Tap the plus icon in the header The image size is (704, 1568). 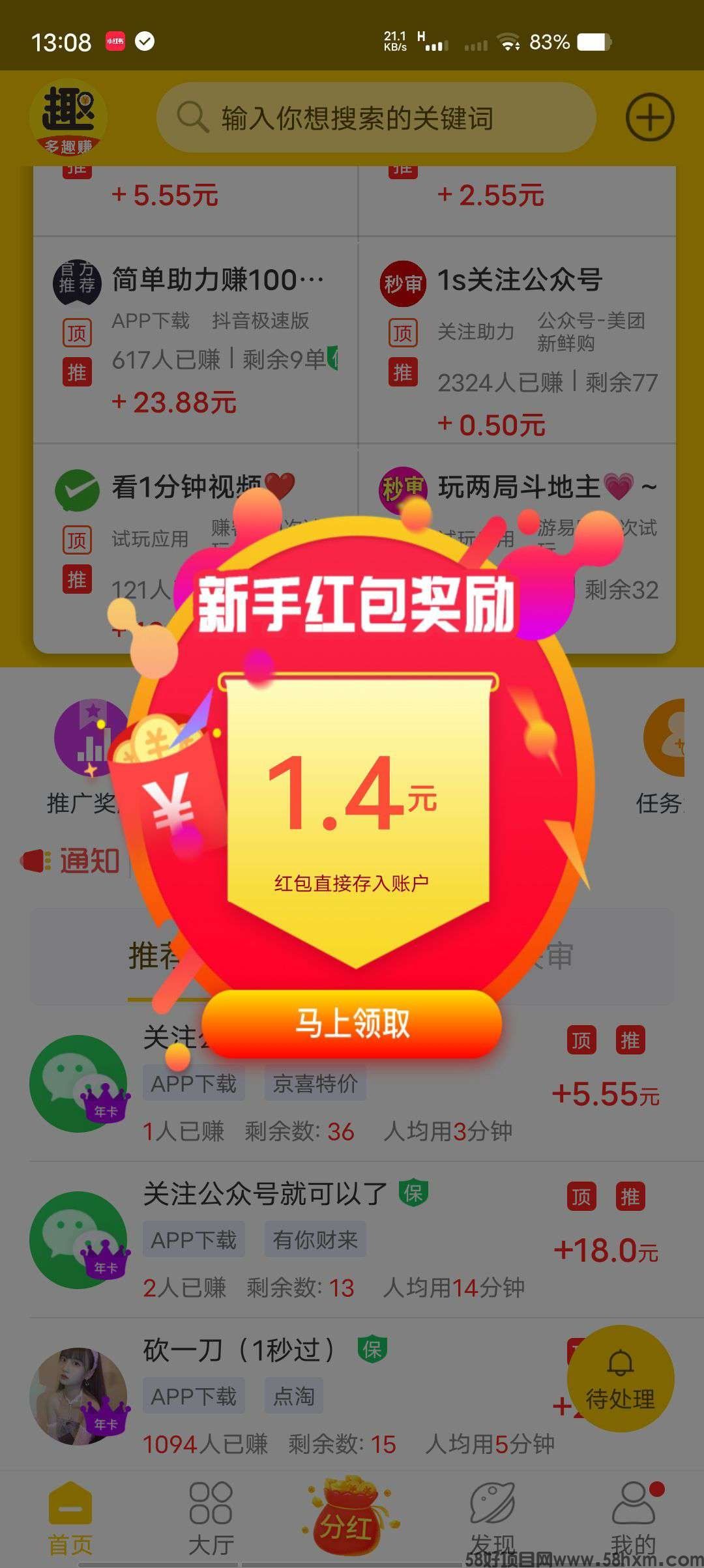pyautogui.click(x=649, y=118)
